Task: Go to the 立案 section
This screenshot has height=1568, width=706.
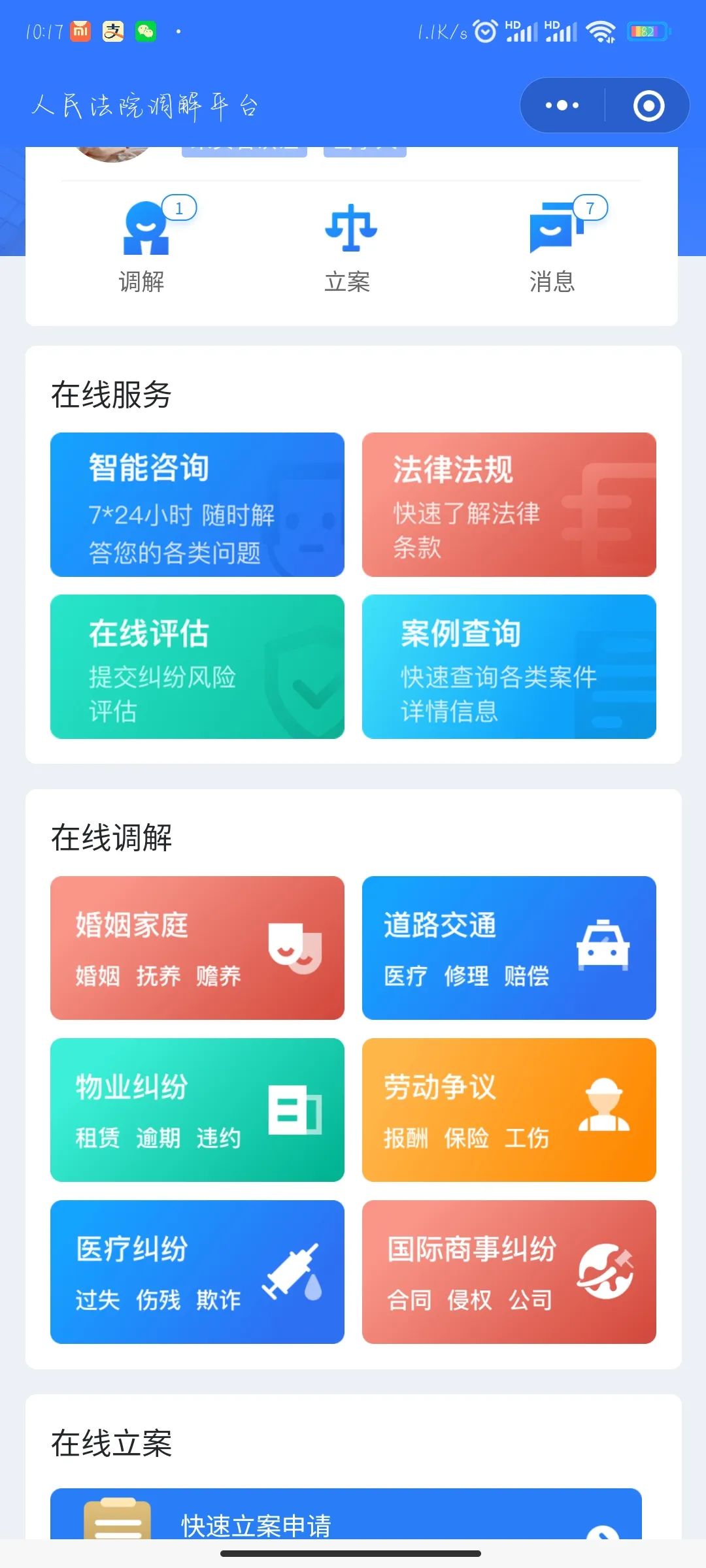Action: click(348, 247)
